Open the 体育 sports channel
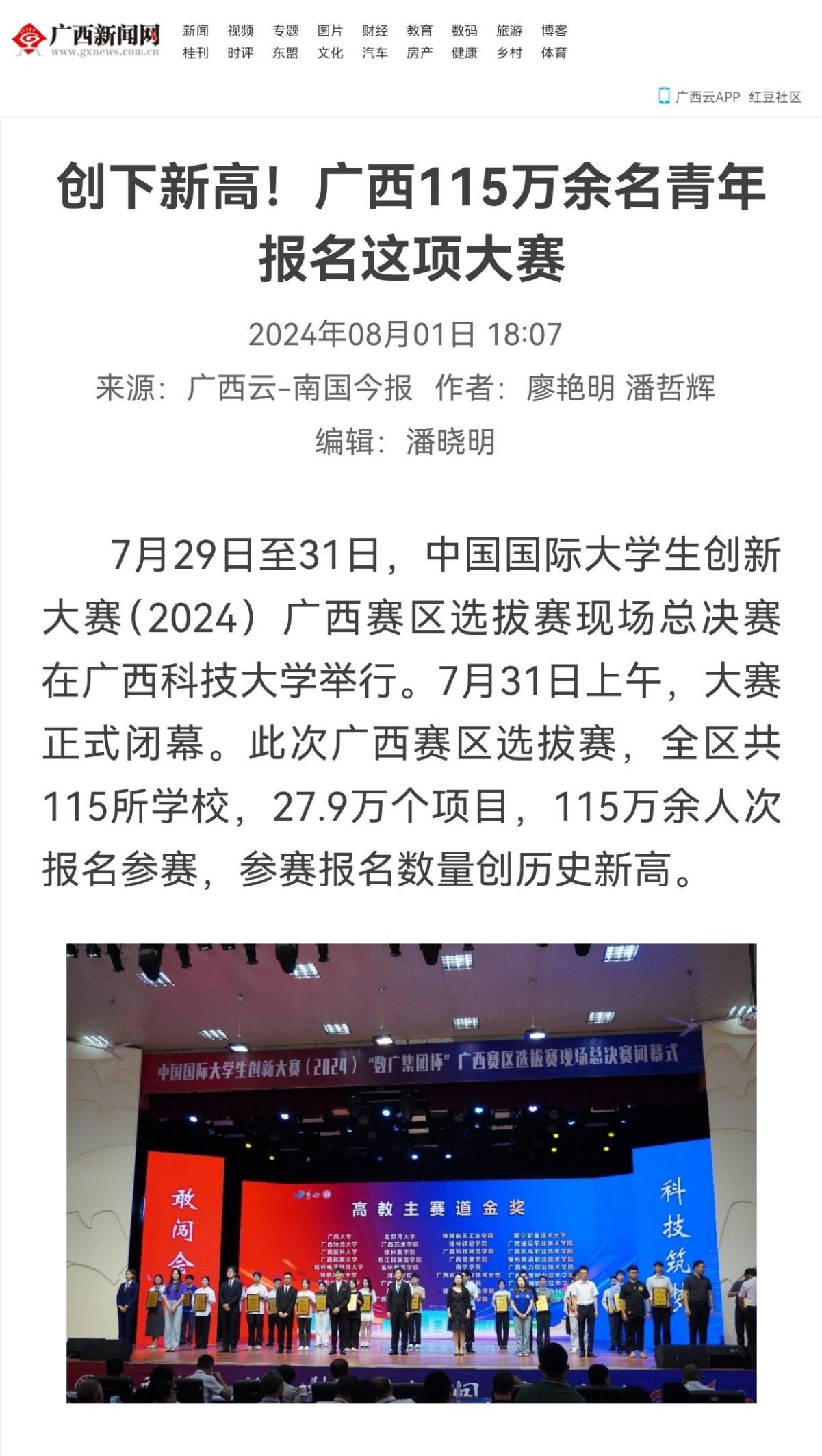 coord(554,53)
